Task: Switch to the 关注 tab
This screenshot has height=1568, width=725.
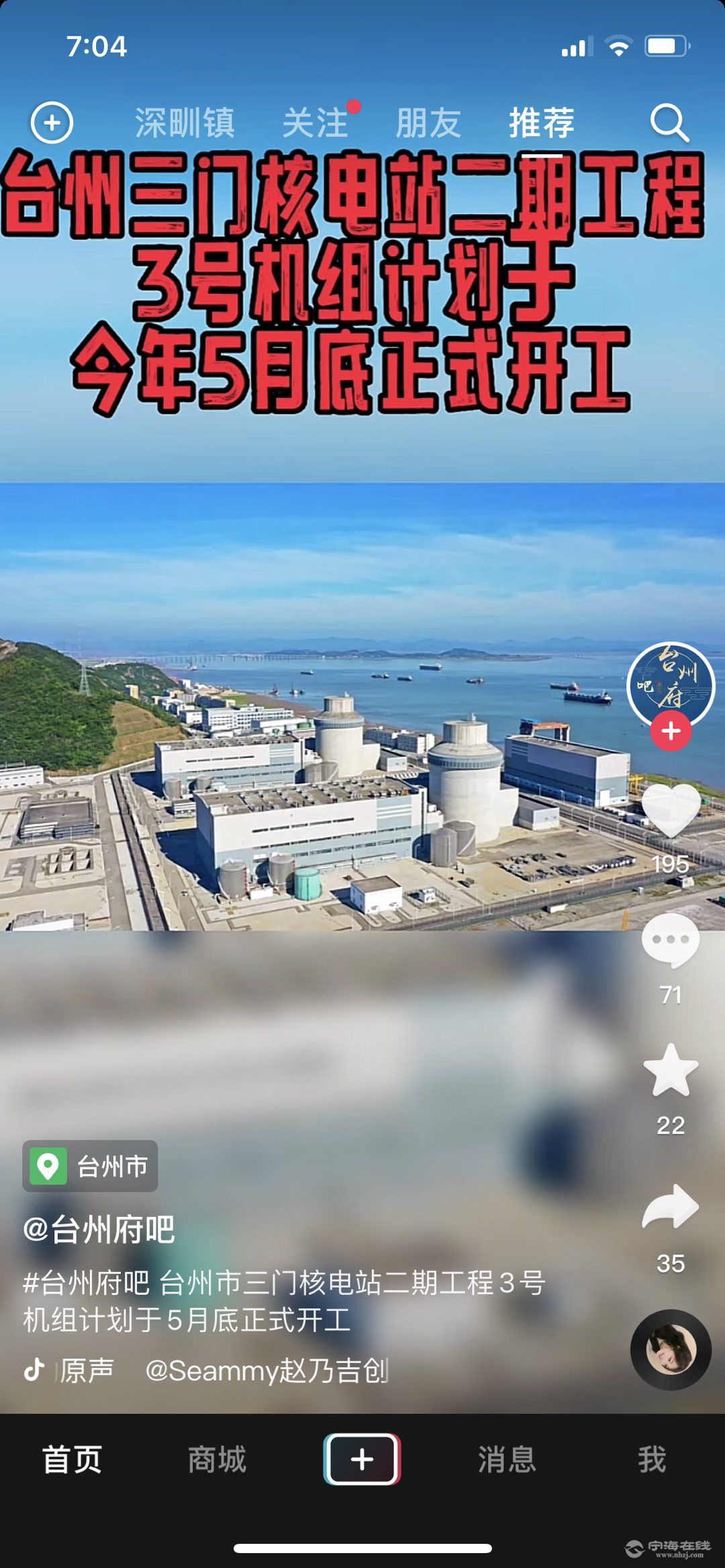Action: 316,123
